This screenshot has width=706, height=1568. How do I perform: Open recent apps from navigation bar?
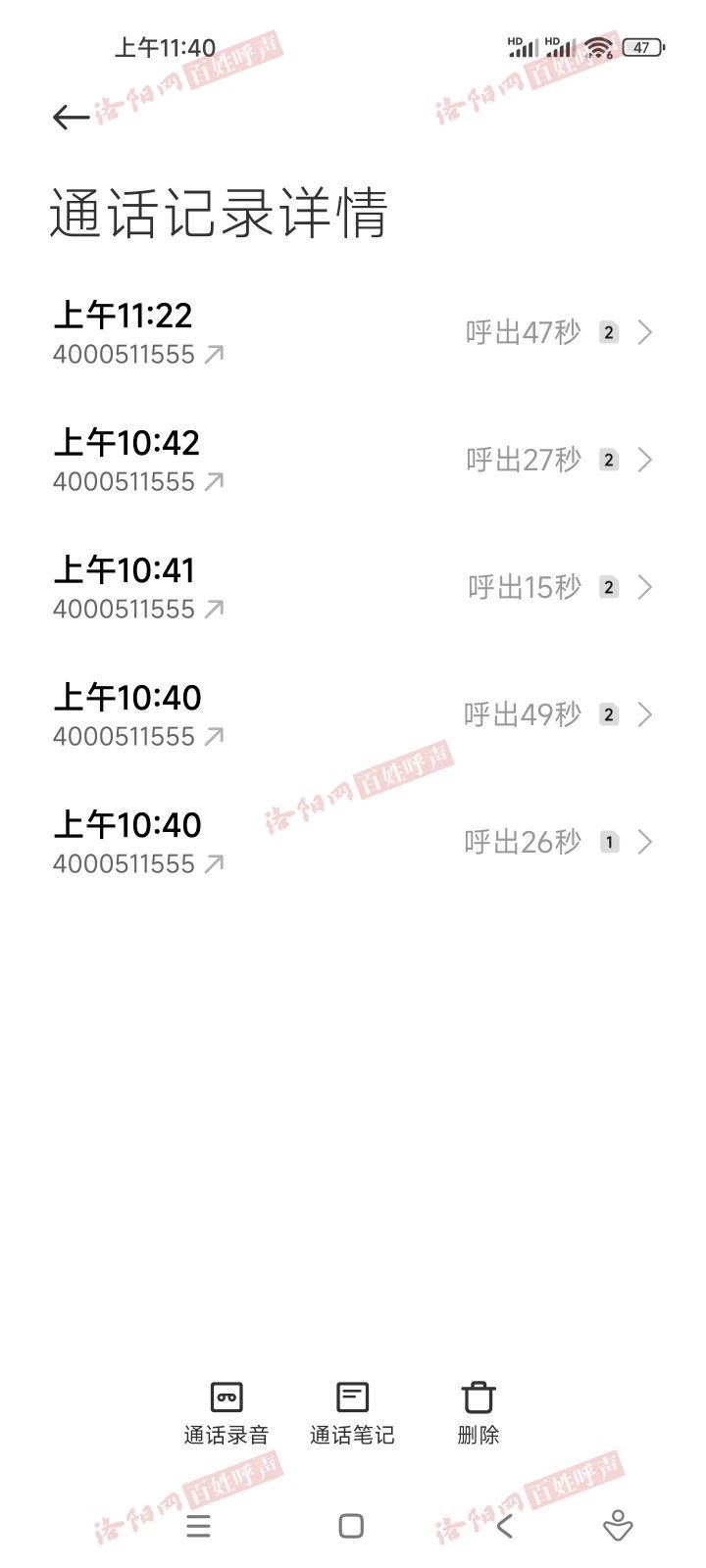click(x=199, y=1526)
